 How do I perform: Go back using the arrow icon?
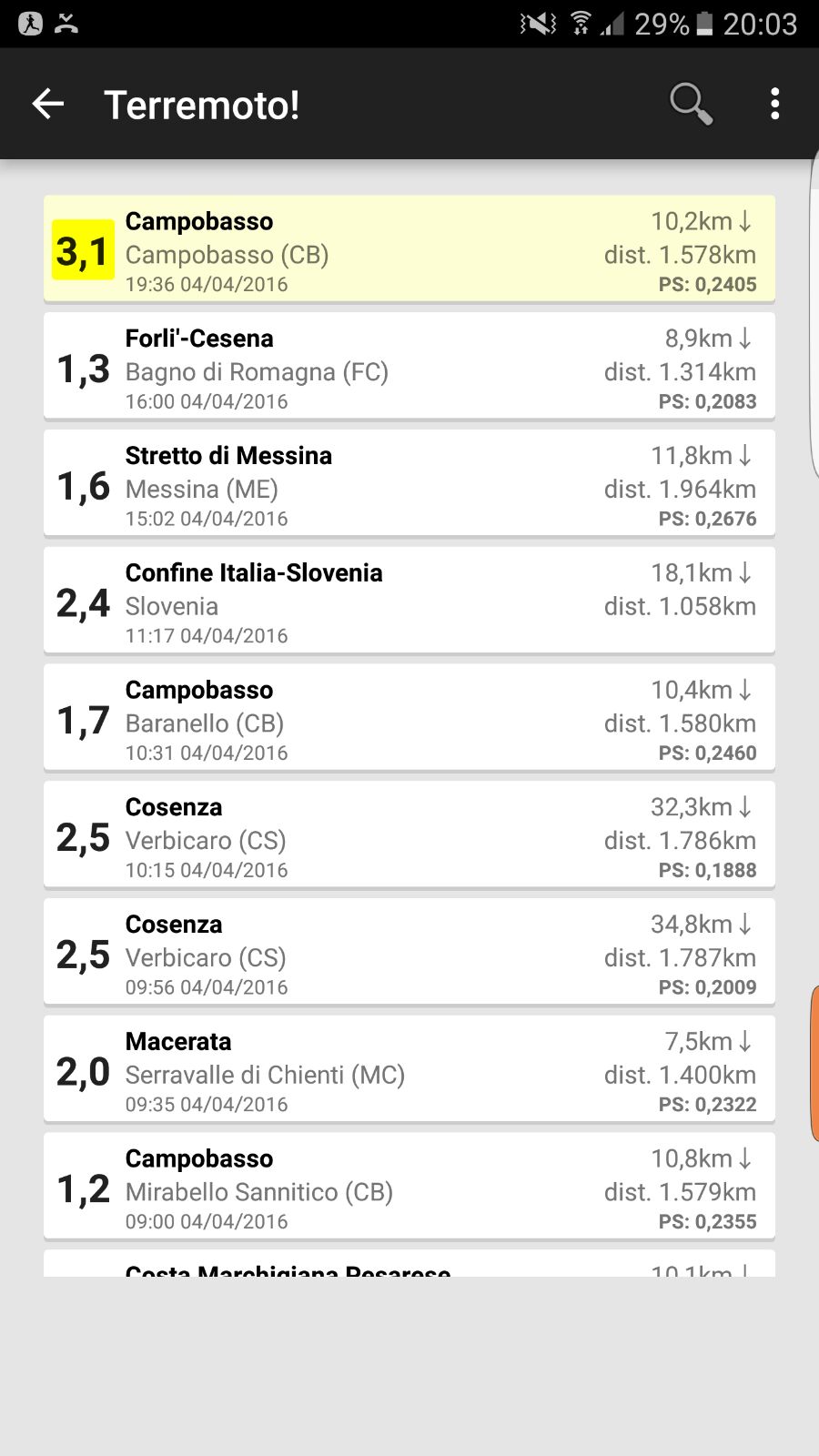coord(48,105)
